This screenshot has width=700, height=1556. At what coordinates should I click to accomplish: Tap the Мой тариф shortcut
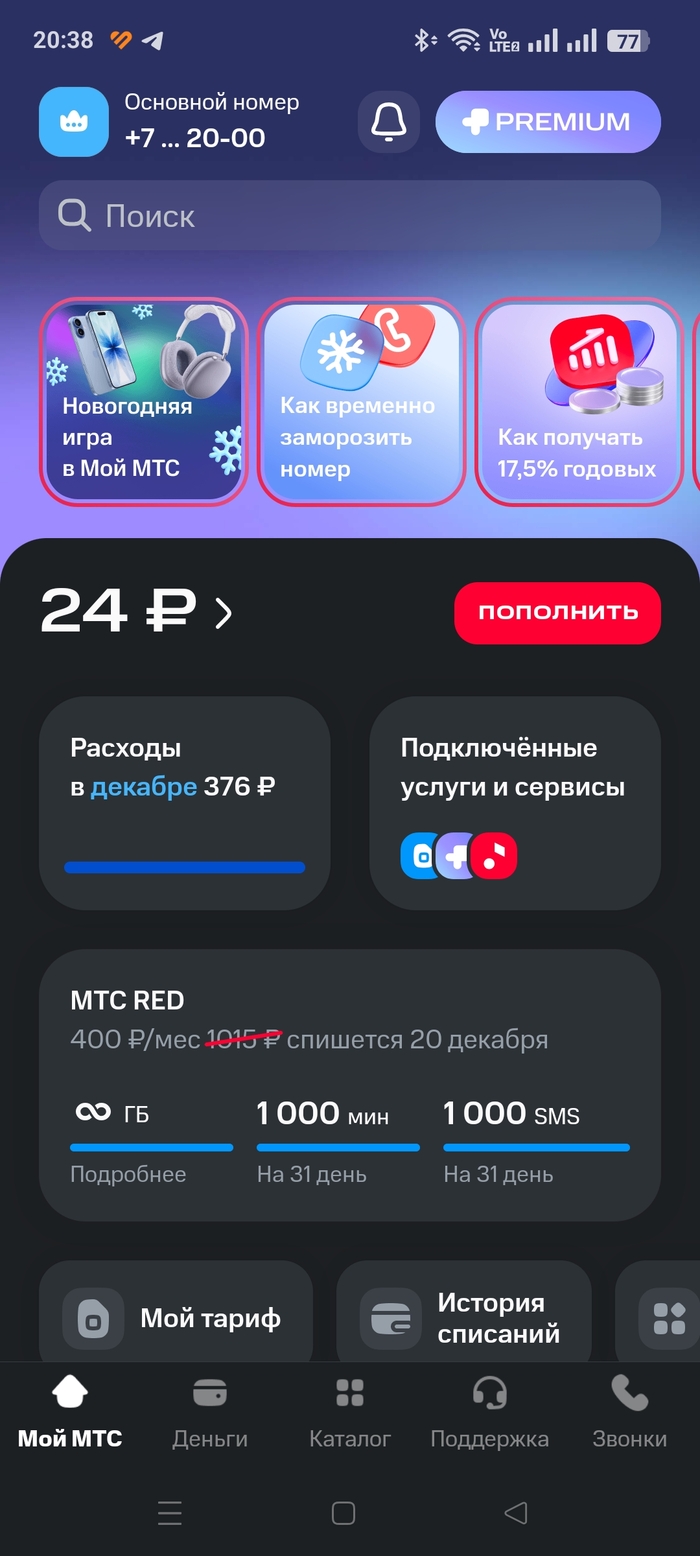[176, 1318]
